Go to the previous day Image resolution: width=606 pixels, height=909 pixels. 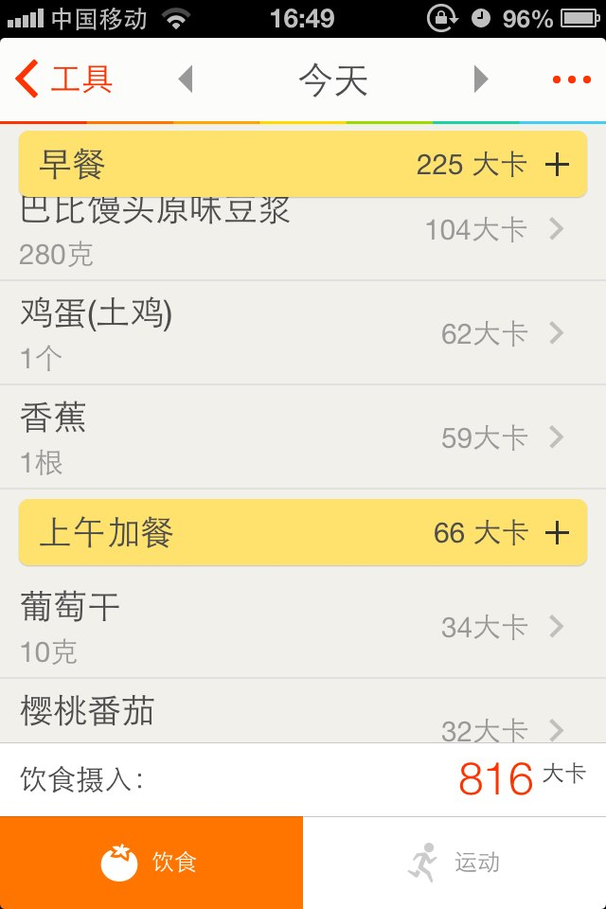click(x=185, y=79)
